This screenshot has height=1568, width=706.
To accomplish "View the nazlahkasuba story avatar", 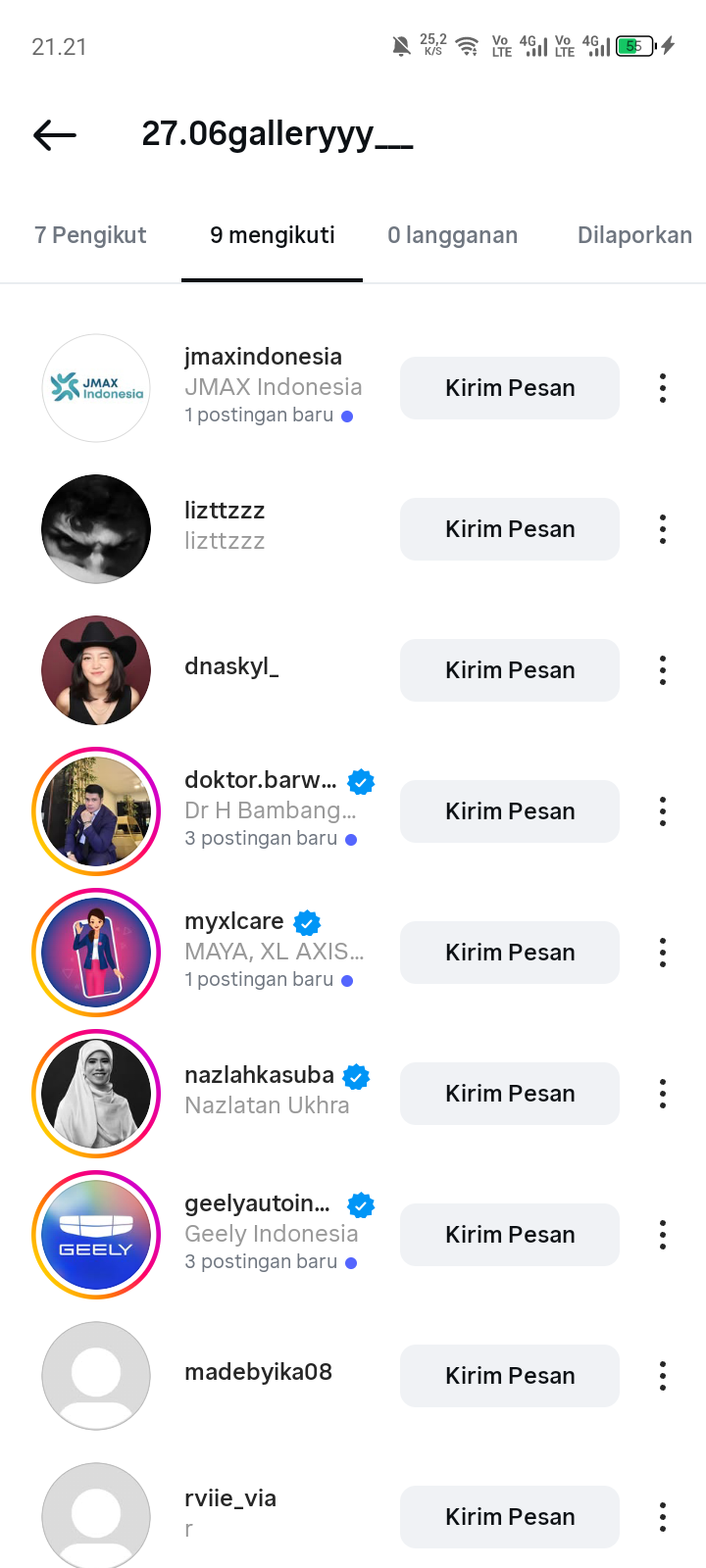I will pos(96,1094).
